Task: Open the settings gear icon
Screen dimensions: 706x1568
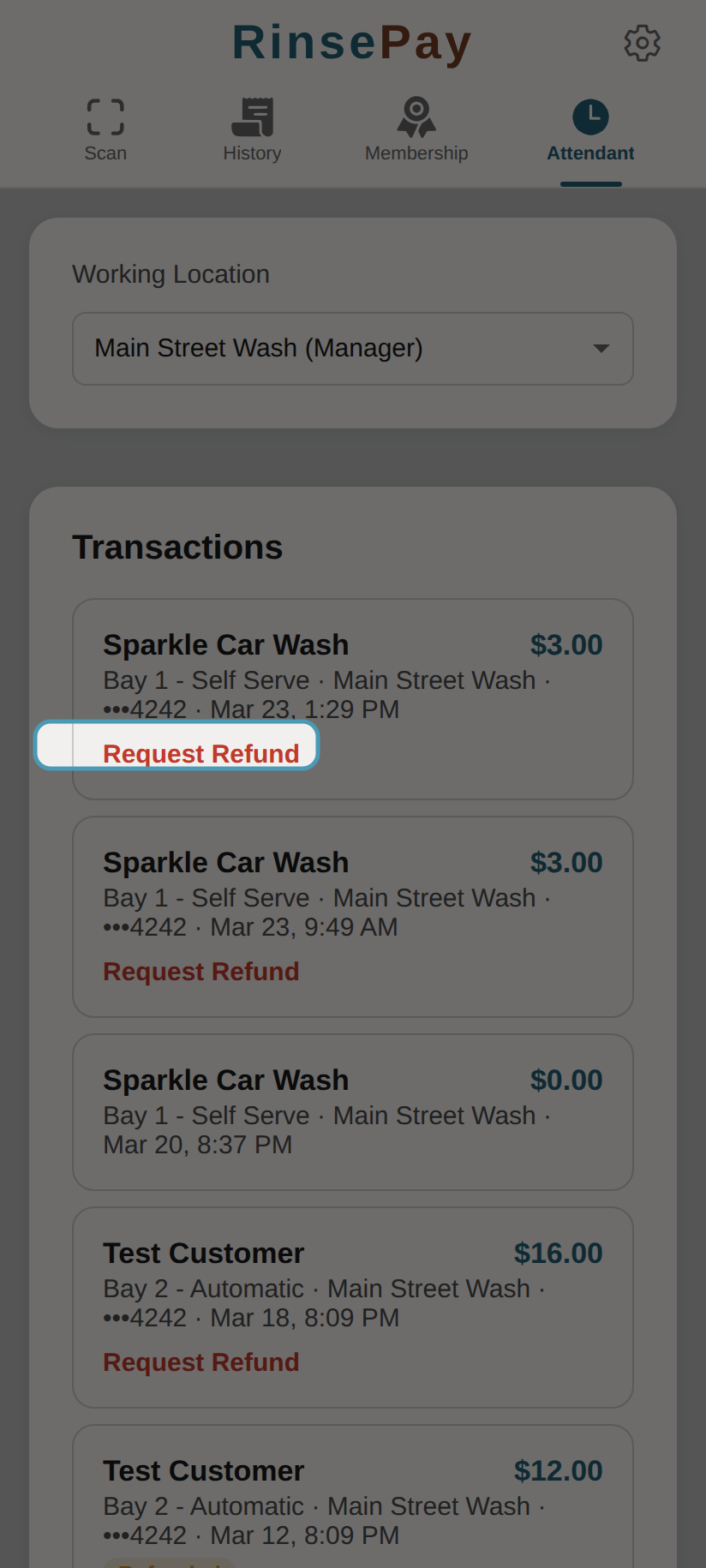Action: click(642, 44)
